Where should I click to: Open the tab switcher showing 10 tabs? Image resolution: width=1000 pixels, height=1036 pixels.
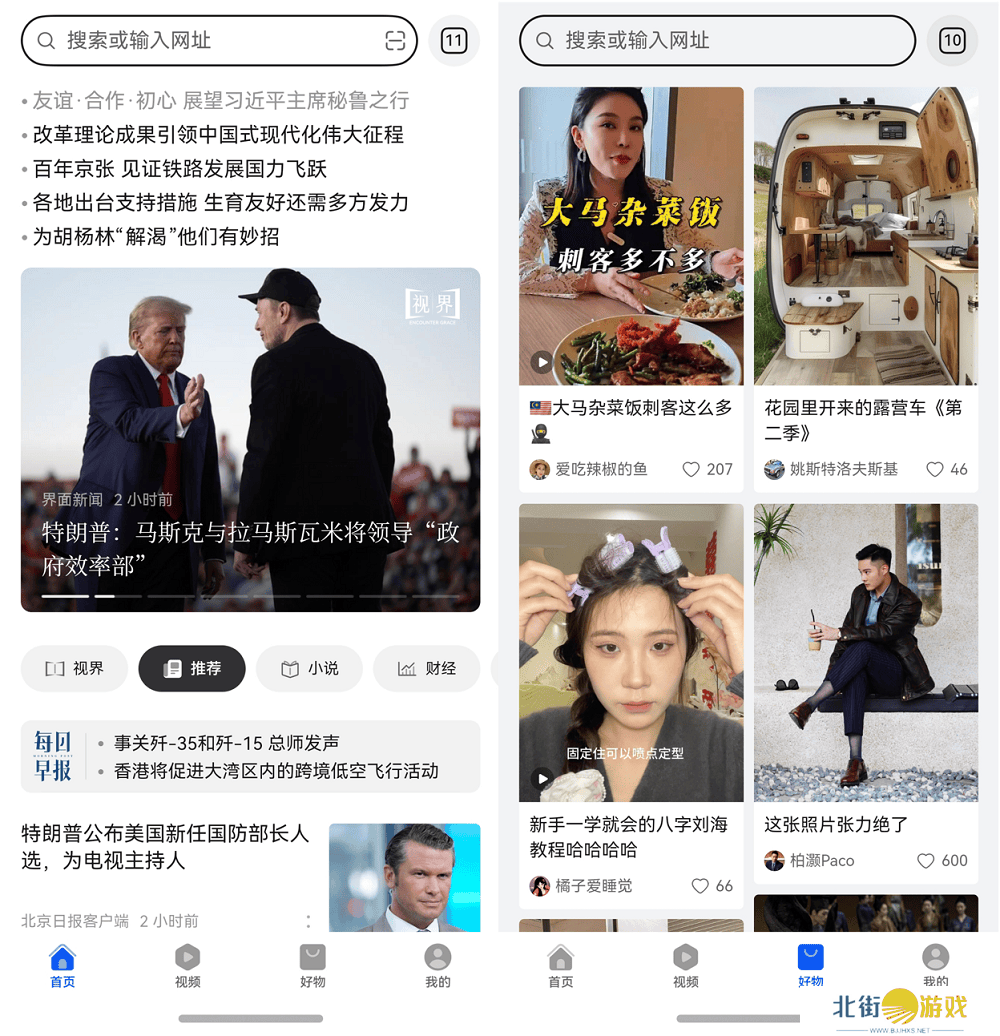(x=951, y=41)
